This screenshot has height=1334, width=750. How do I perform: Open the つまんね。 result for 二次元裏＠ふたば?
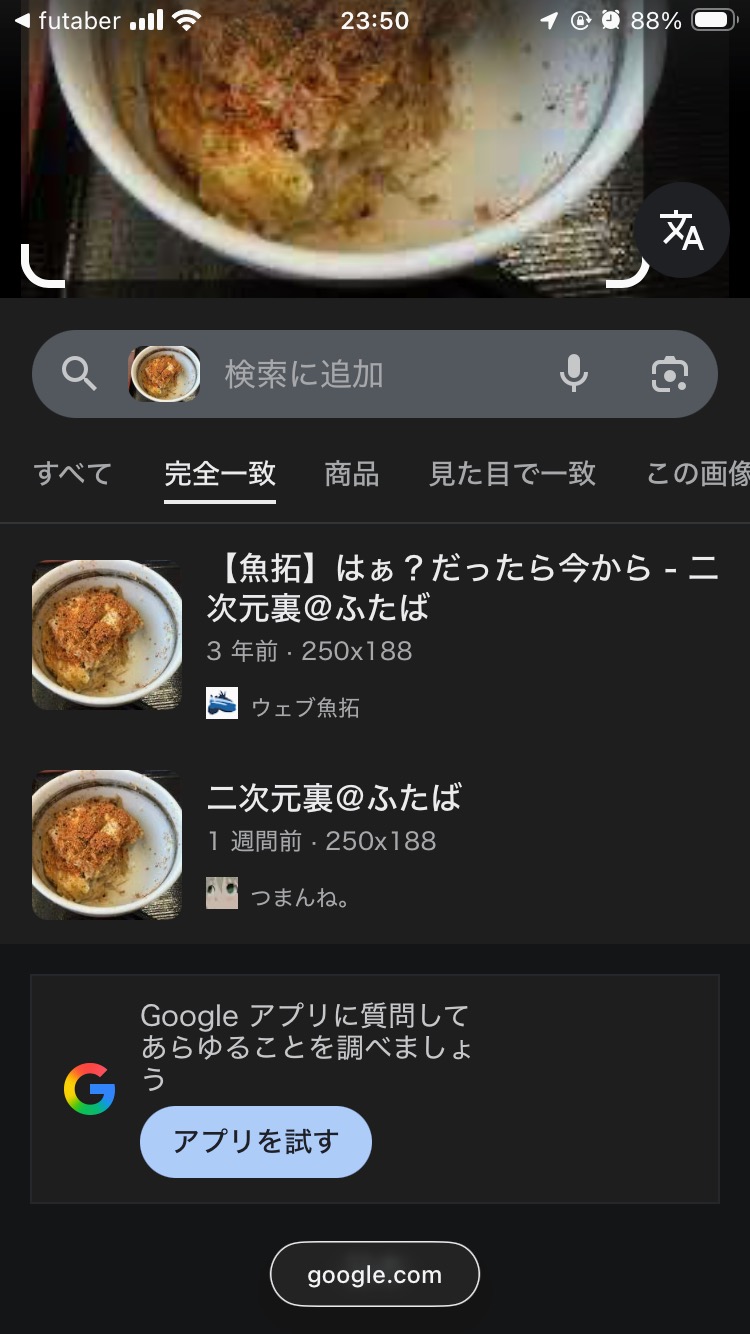point(334,798)
